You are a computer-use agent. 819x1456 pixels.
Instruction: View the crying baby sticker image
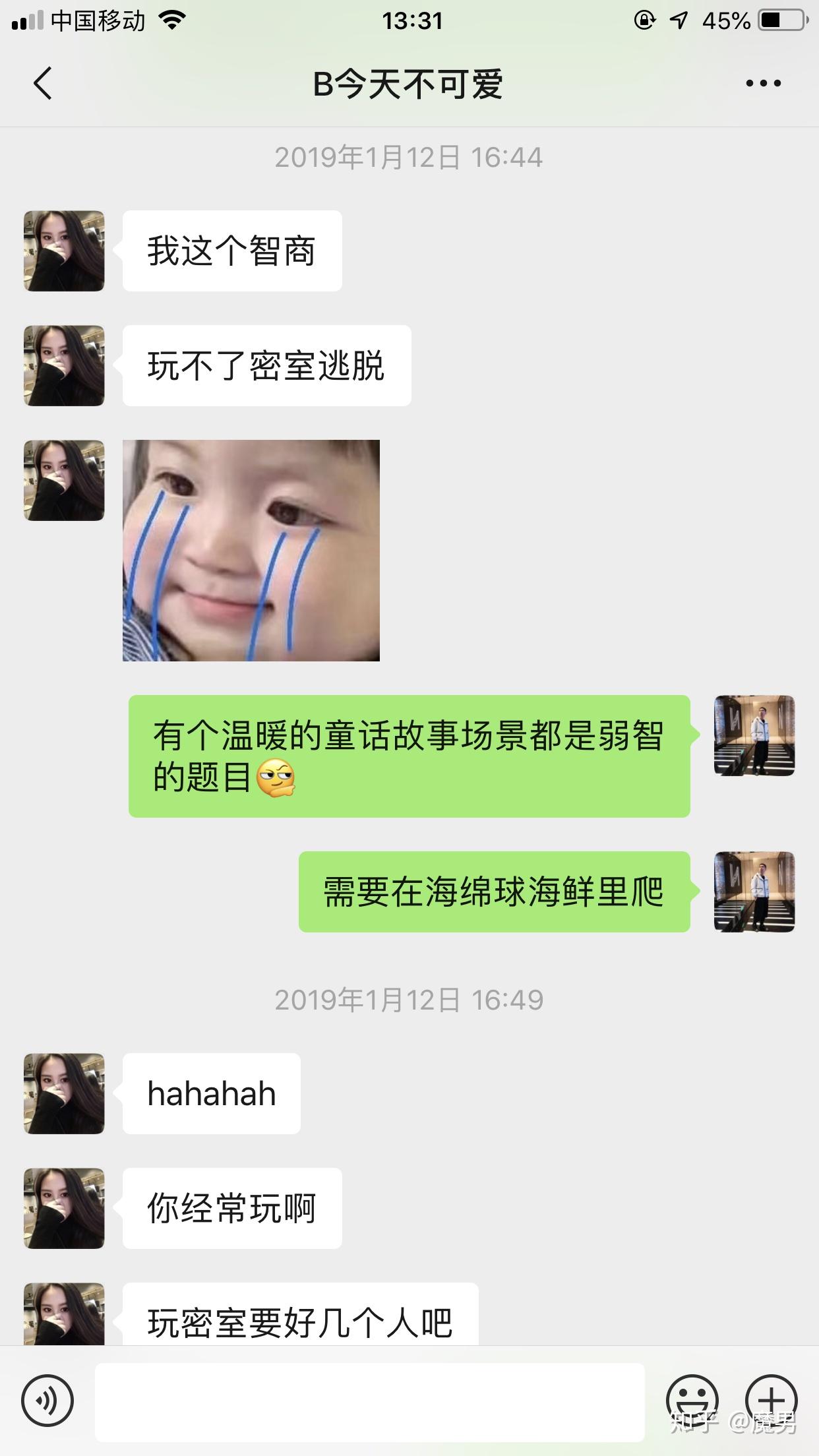point(251,551)
